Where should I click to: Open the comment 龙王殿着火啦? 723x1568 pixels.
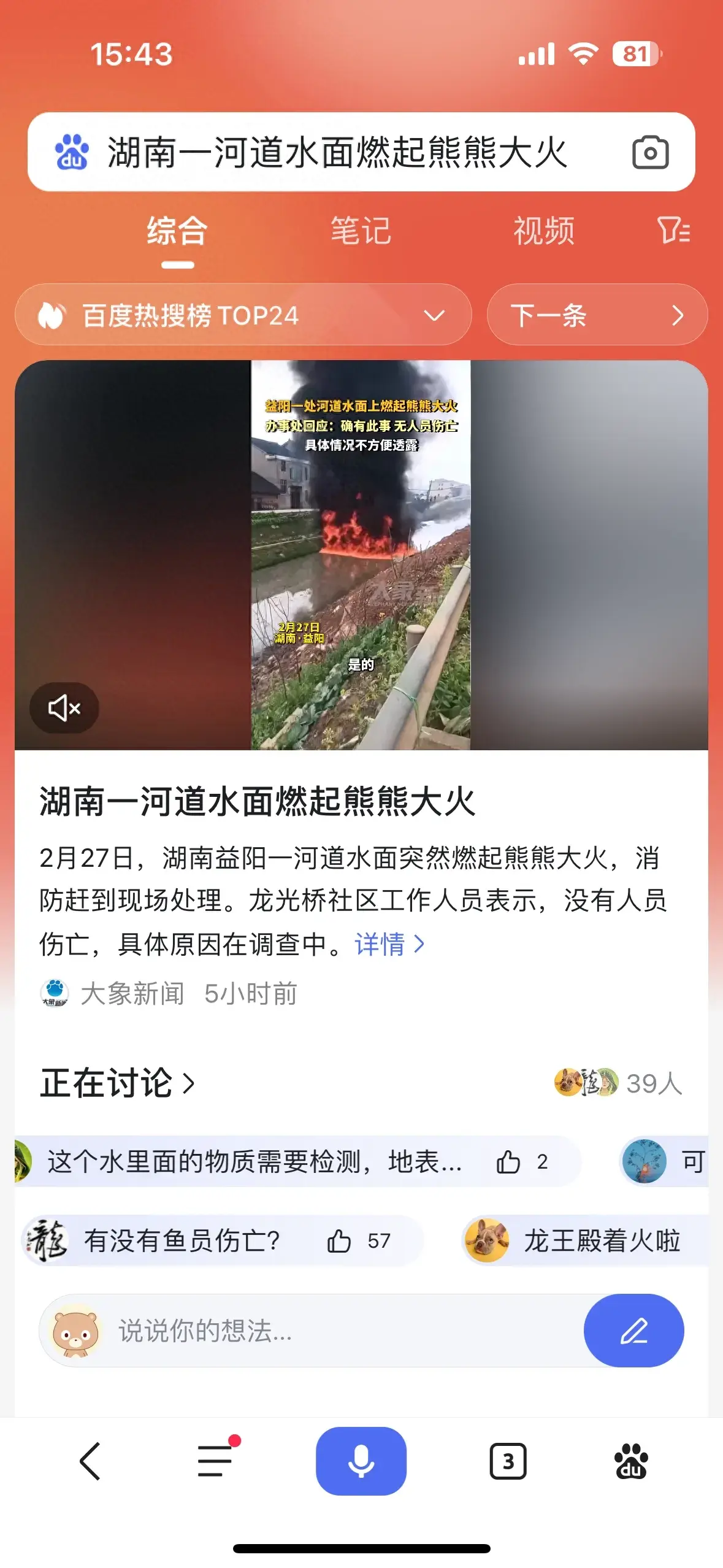(601, 1241)
